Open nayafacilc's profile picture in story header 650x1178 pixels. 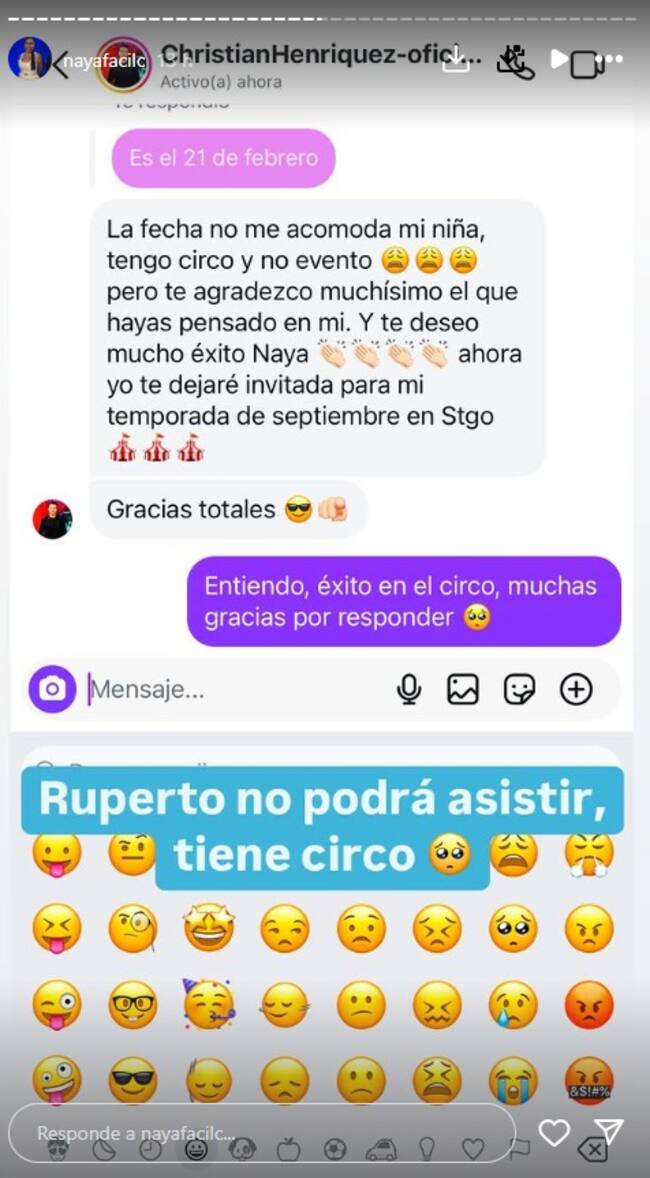(x=29, y=60)
